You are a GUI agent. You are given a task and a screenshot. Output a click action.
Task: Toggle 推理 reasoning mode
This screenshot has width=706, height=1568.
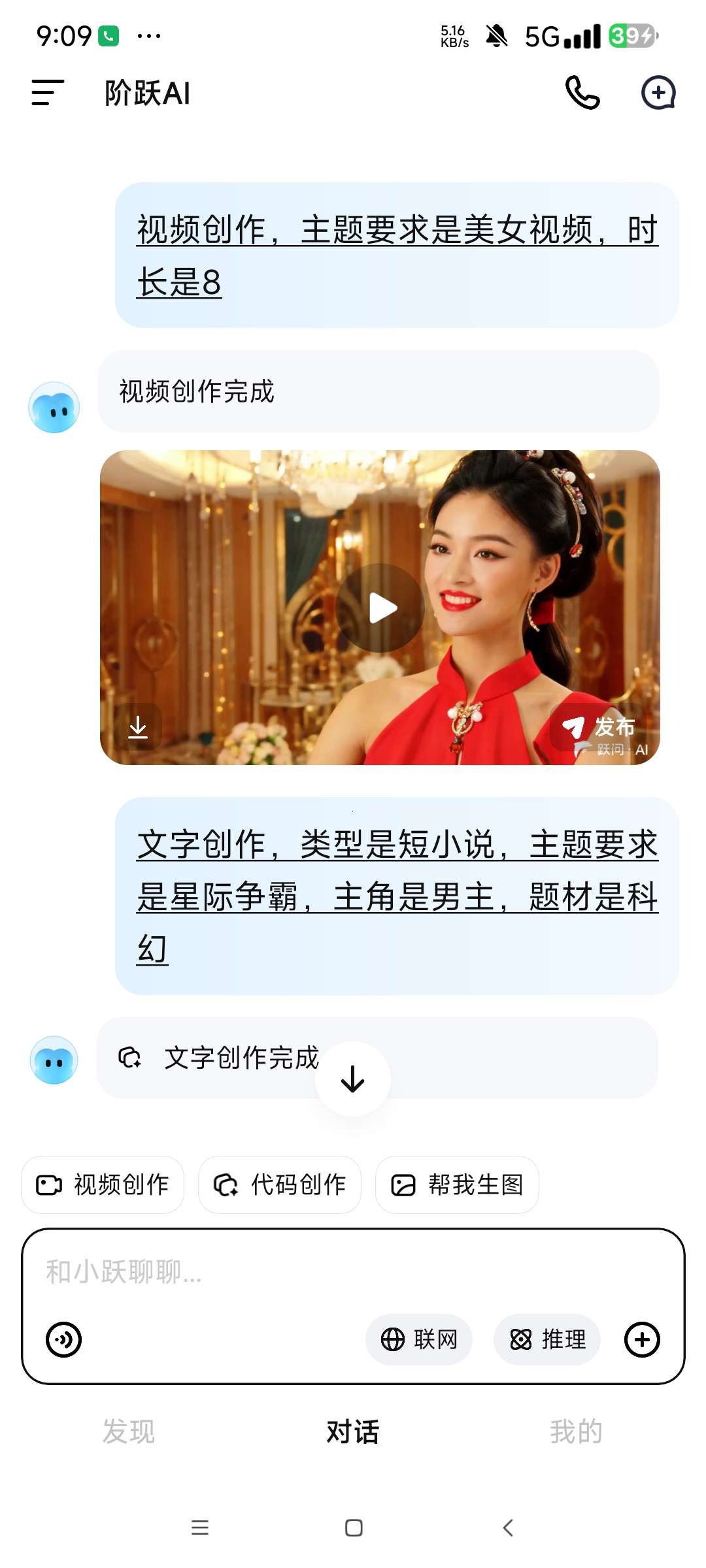547,1340
